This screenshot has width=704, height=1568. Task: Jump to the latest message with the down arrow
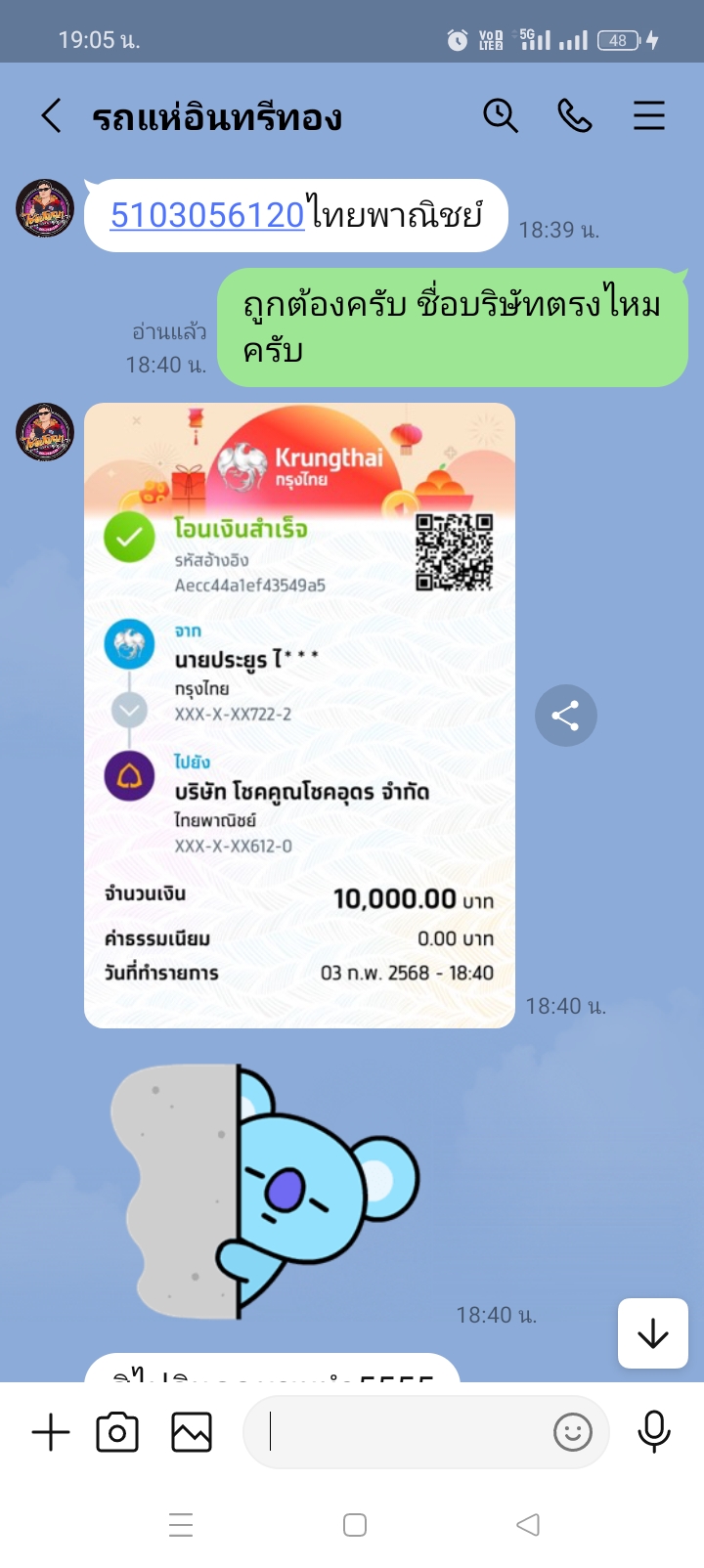point(652,1333)
